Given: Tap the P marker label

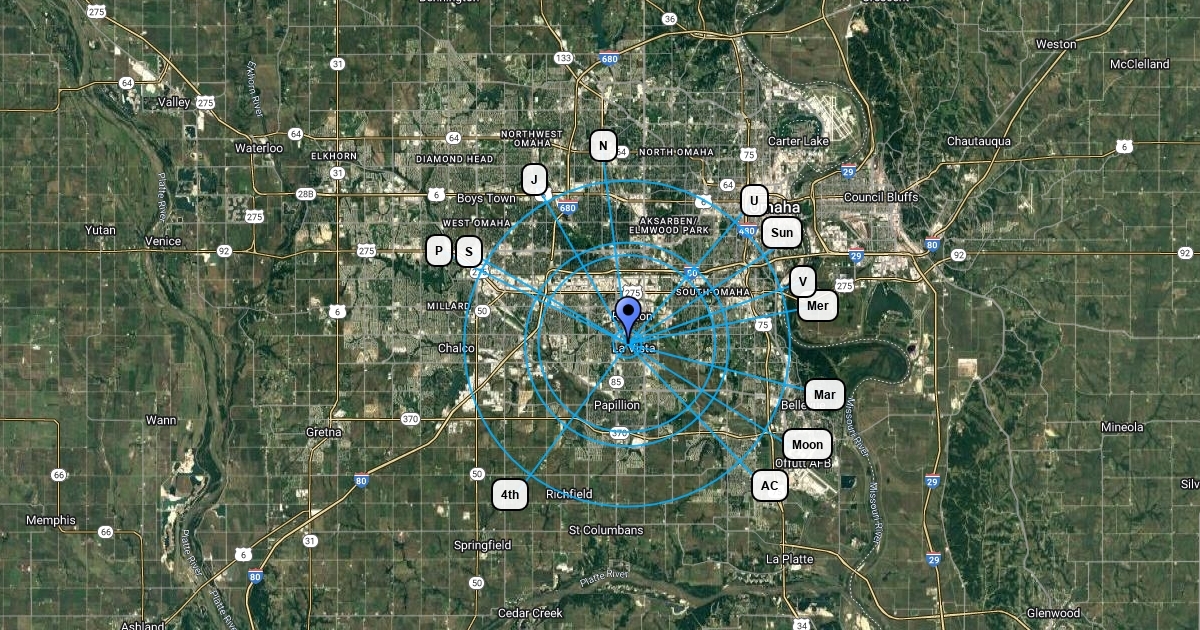Looking at the screenshot, I should (x=439, y=251).
